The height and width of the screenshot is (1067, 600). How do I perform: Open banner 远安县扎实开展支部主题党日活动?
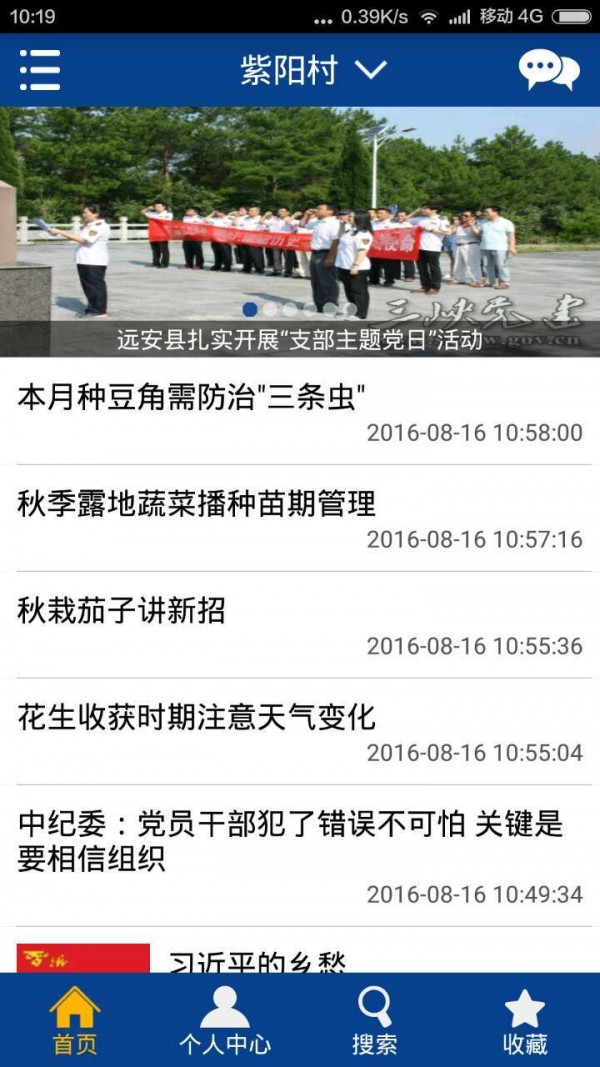click(300, 232)
